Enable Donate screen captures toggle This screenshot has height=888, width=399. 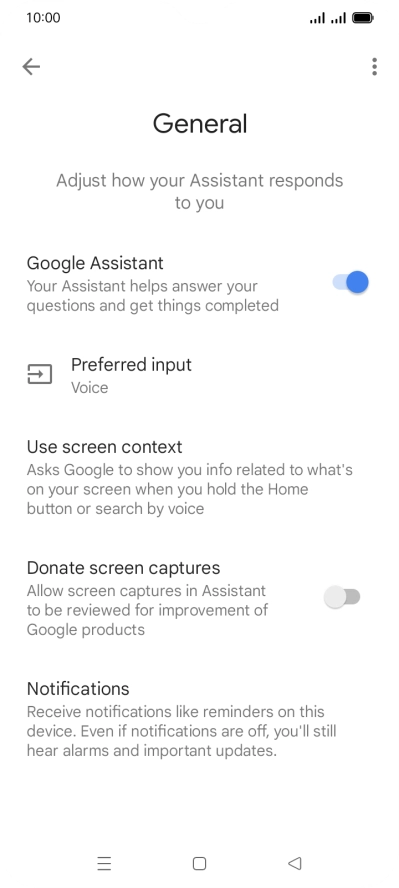(x=342, y=597)
